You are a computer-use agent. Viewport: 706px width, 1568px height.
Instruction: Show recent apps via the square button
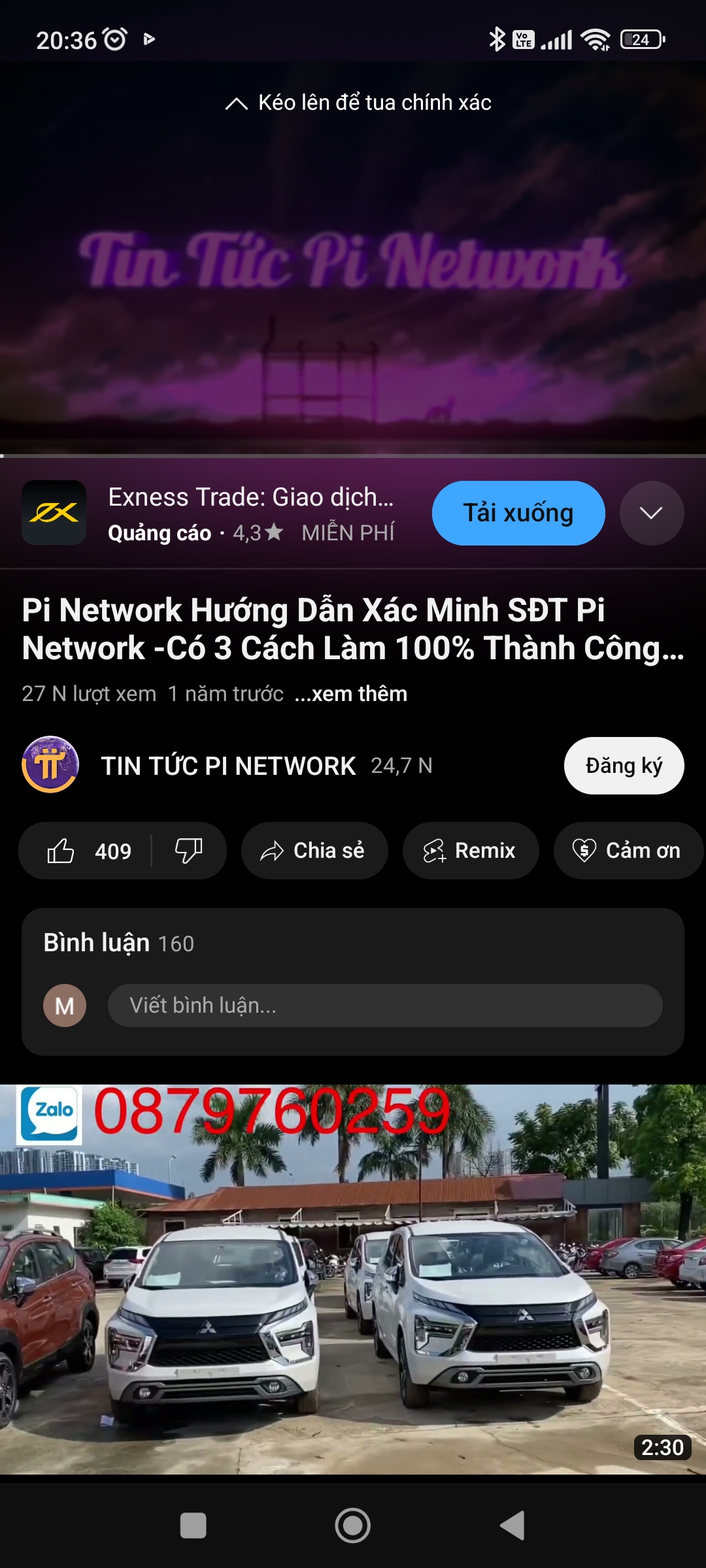193,1526
